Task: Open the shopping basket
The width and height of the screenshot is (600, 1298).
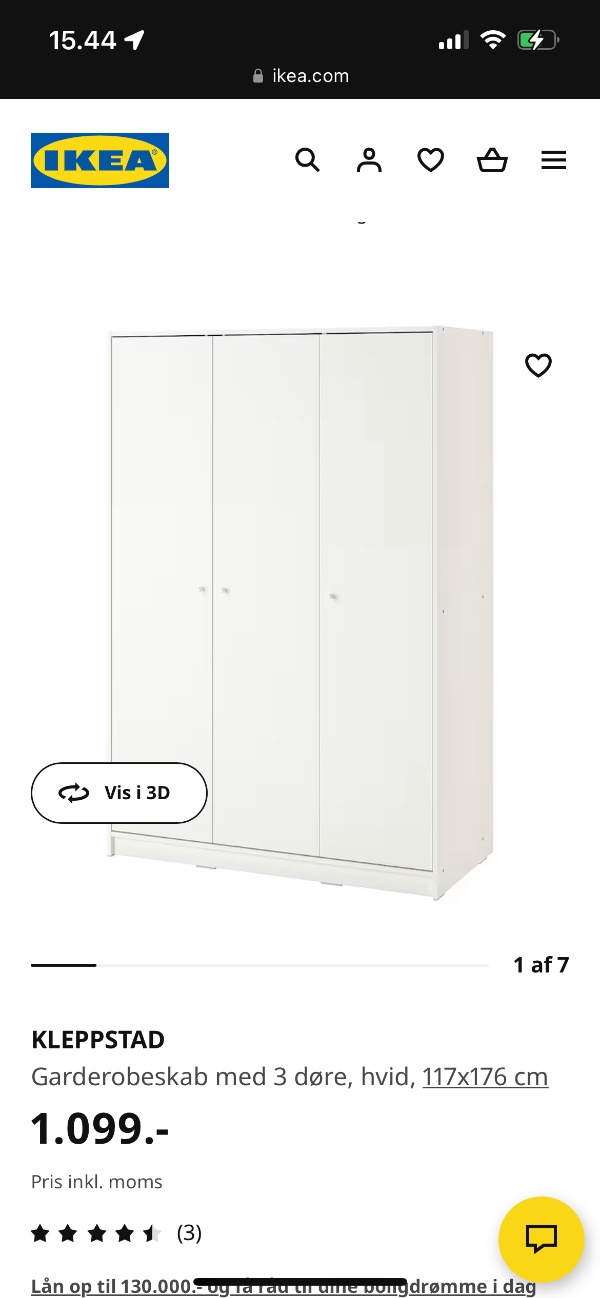Action: coord(492,160)
